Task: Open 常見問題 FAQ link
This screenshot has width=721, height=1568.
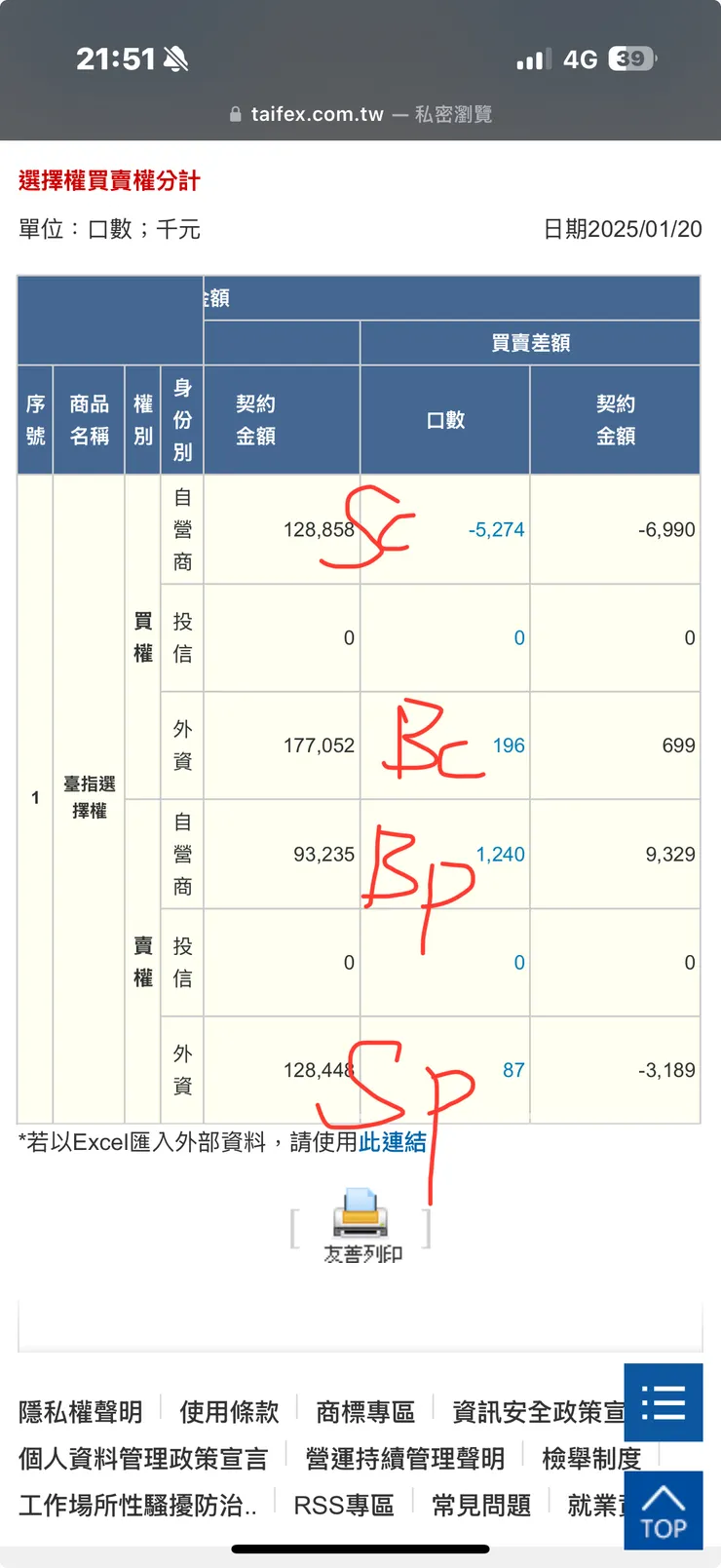Action: click(481, 1505)
